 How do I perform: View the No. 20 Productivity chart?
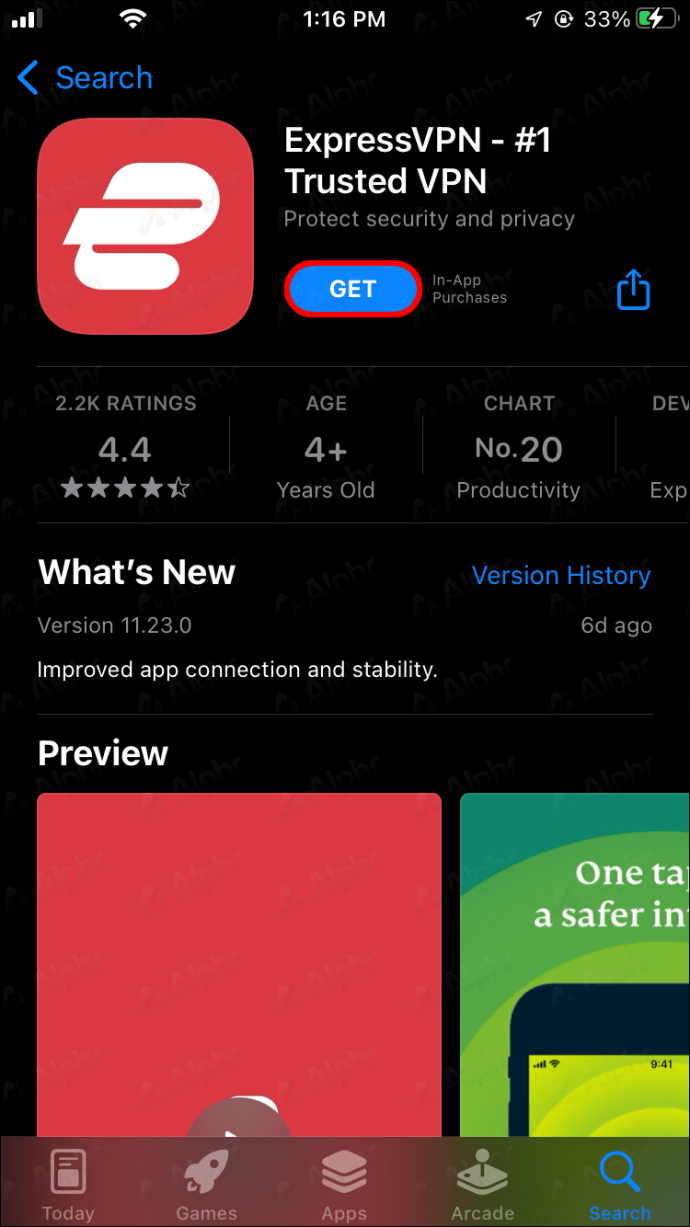(x=518, y=448)
